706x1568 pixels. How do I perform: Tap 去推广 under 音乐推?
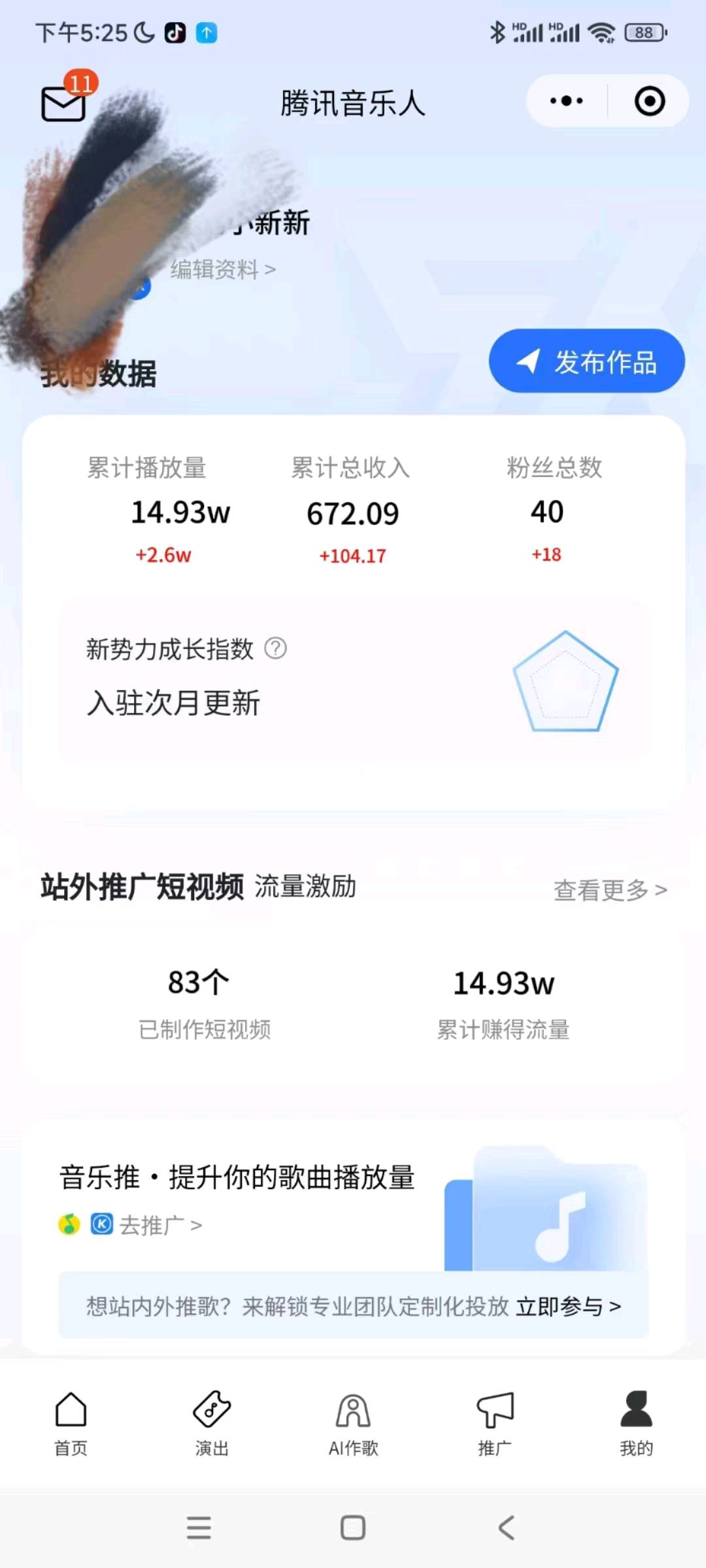(160, 1225)
